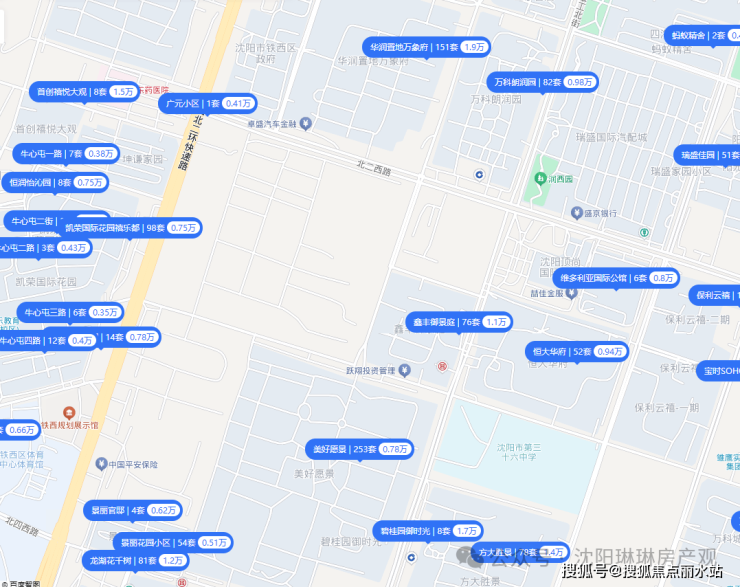Tap the 景丽官邸 4套 marker

coord(133,510)
